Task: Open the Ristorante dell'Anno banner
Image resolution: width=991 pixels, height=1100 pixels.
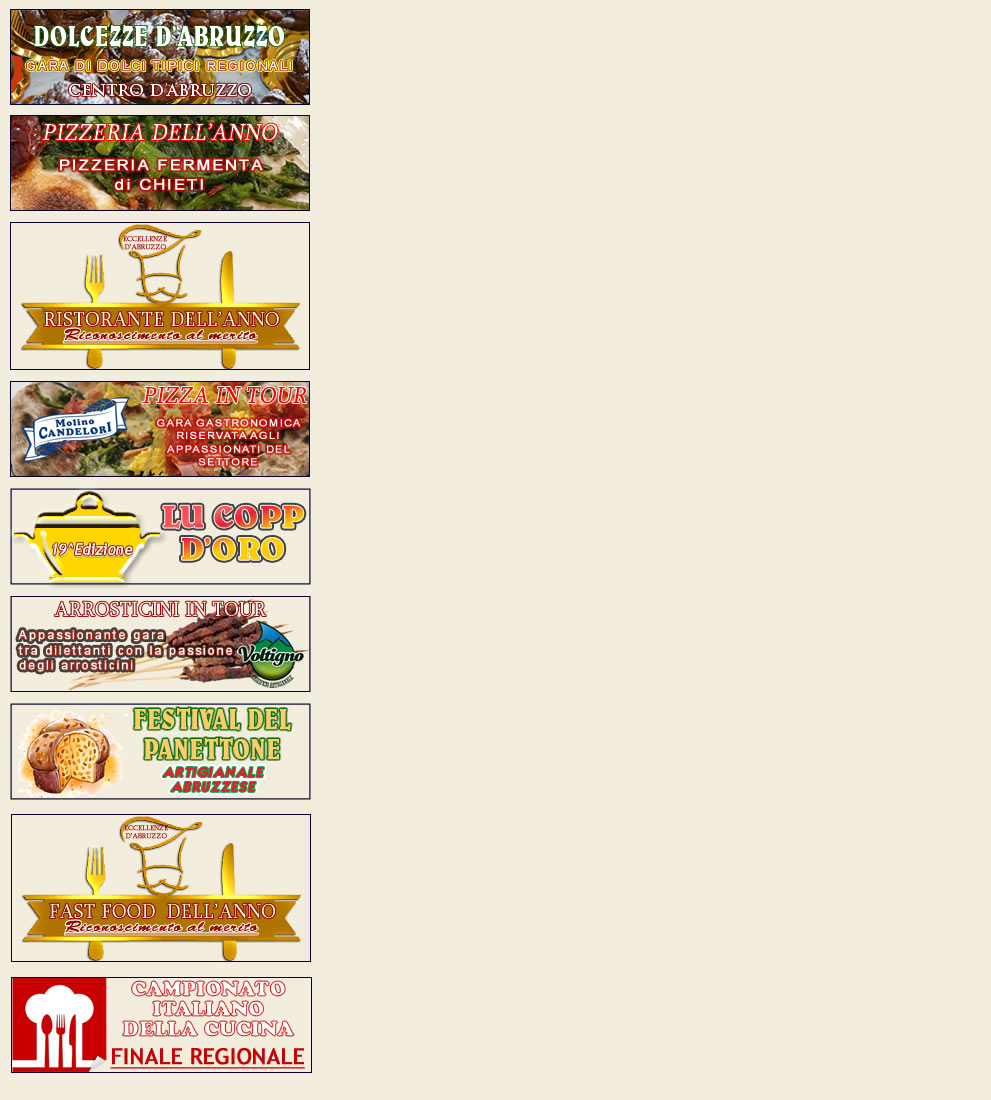Action: pos(160,296)
